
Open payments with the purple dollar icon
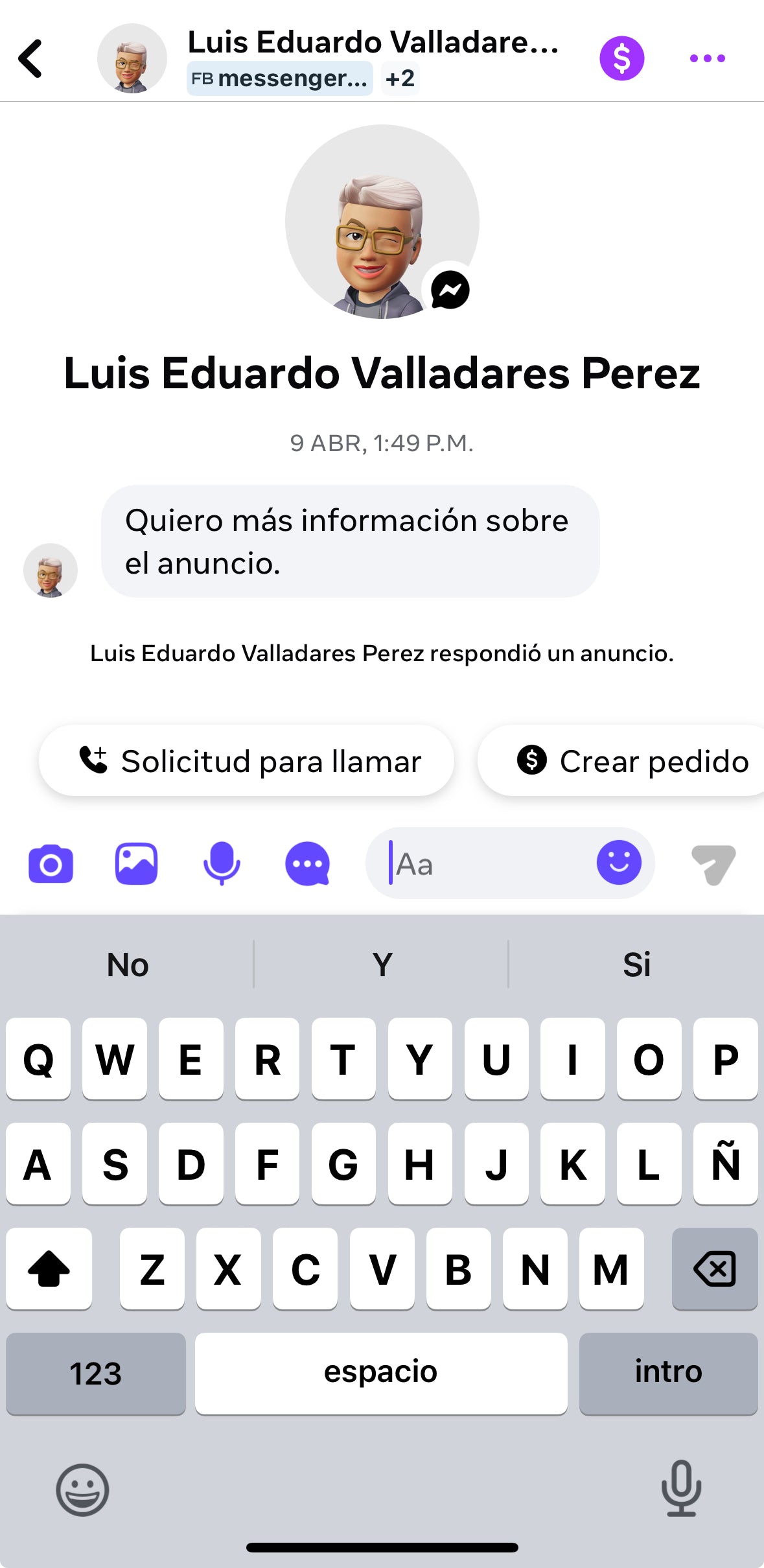pos(621,58)
